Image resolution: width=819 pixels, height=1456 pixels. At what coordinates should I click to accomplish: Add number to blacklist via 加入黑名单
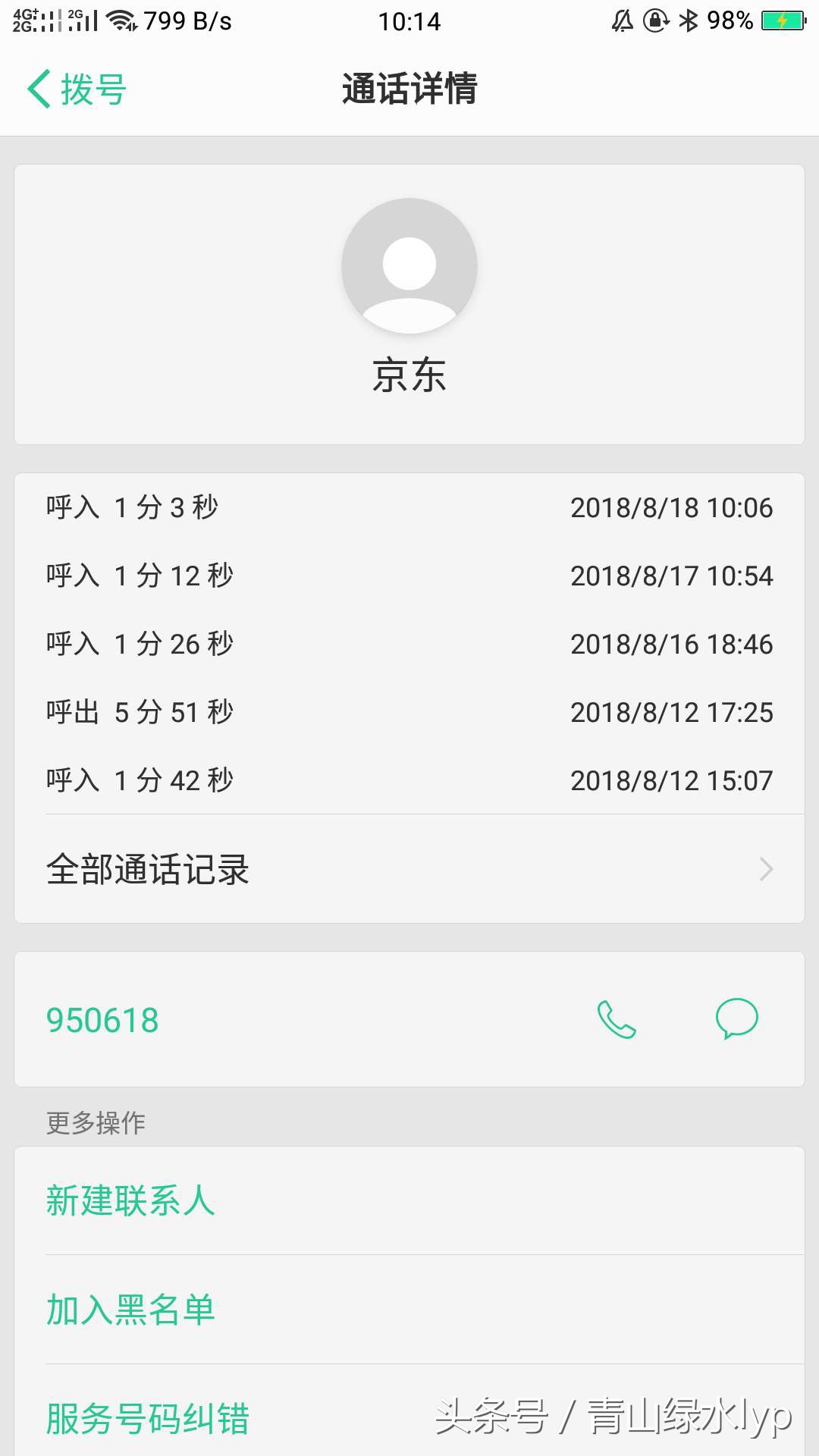click(x=130, y=1308)
